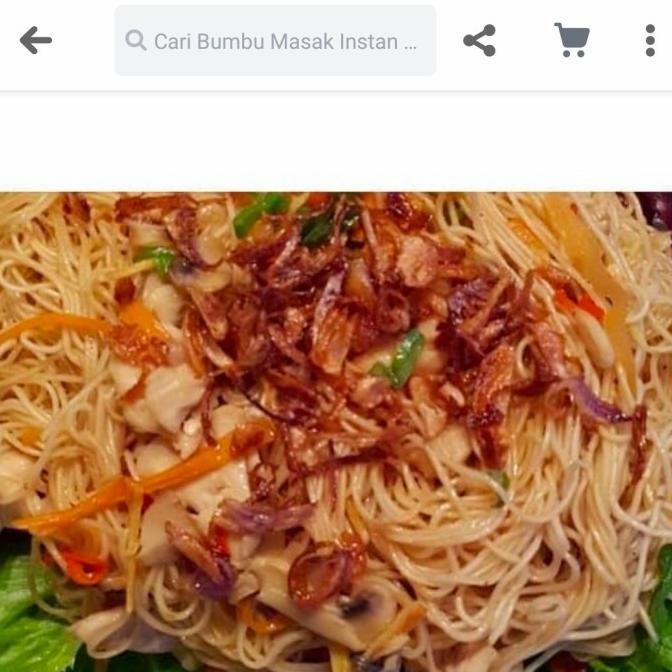Open the noodle product photo
The height and width of the screenshot is (672, 672).
pos(336,430)
